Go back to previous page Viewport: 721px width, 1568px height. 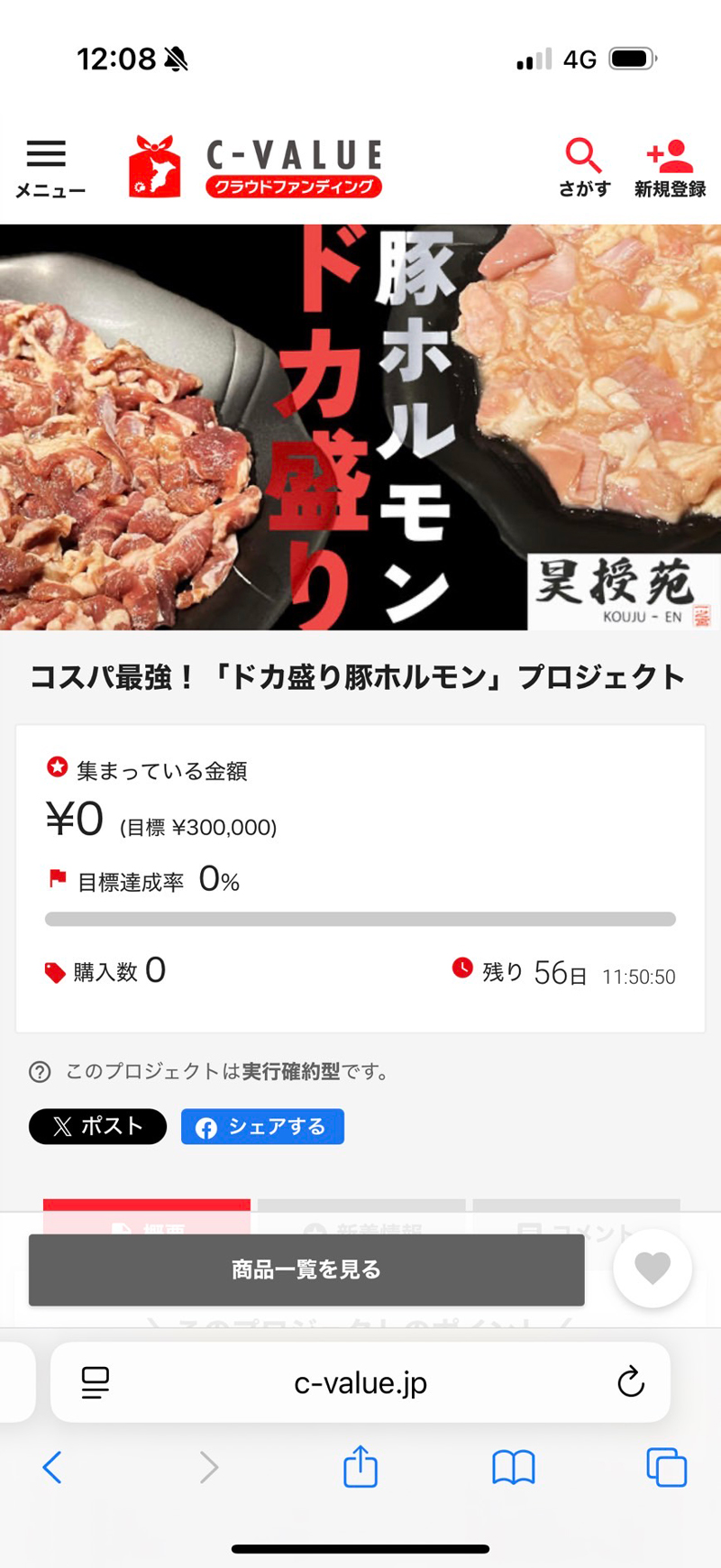[52, 1467]
